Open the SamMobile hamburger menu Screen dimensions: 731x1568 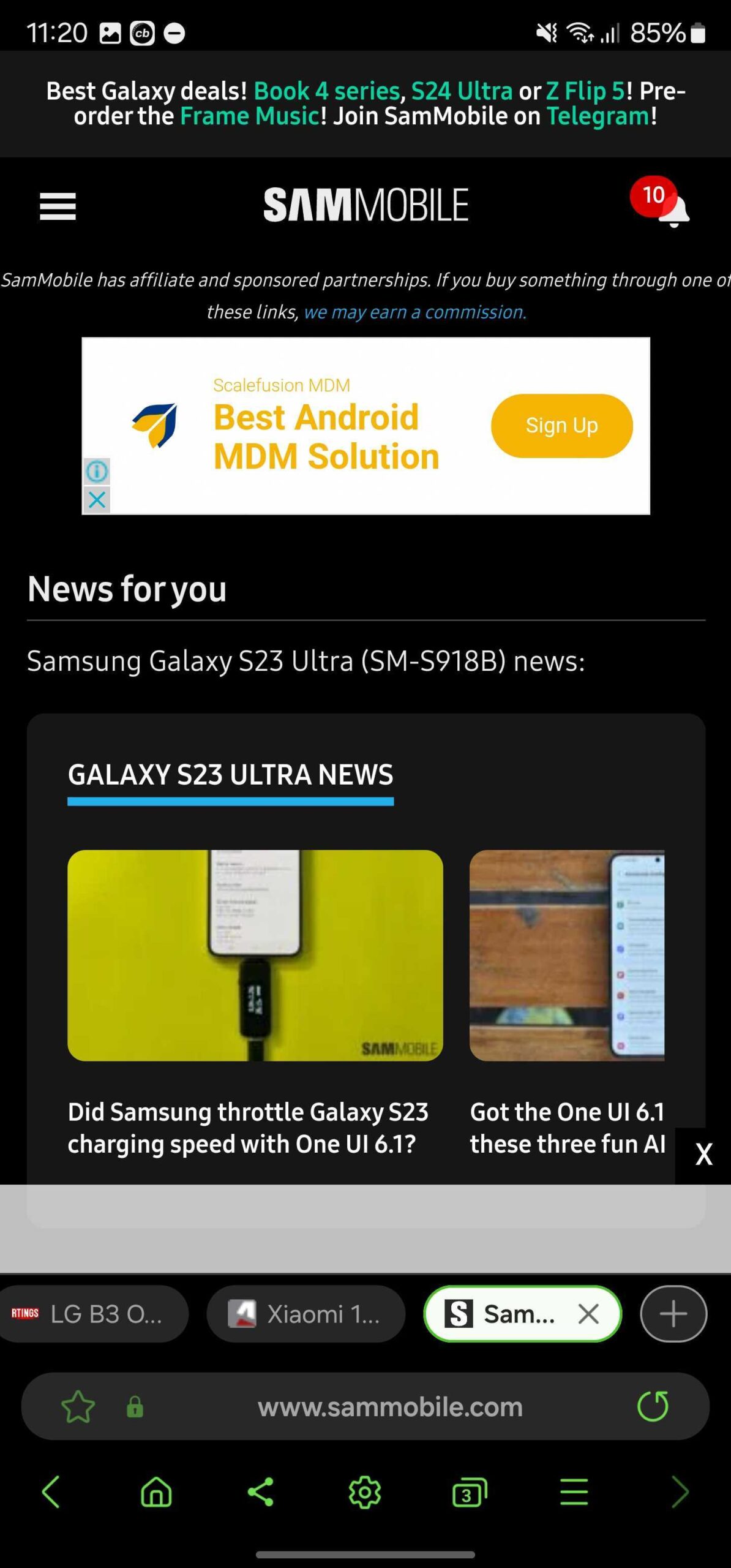pyautogui.click(x=58, y=206)
